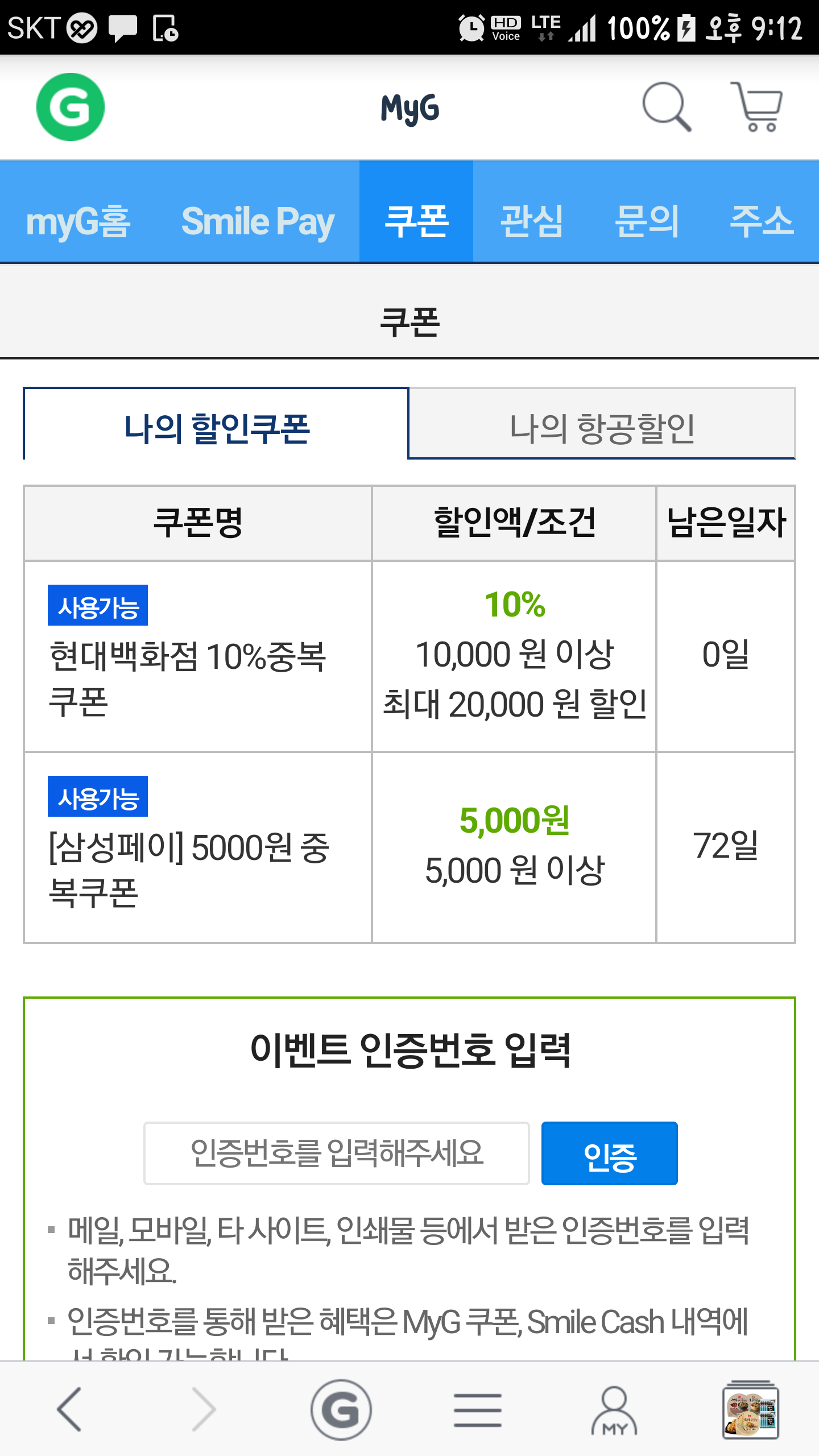Screen dimensions: 819x1456
Task: Tap the blue 인증 button
Action: coord(609,1153)
